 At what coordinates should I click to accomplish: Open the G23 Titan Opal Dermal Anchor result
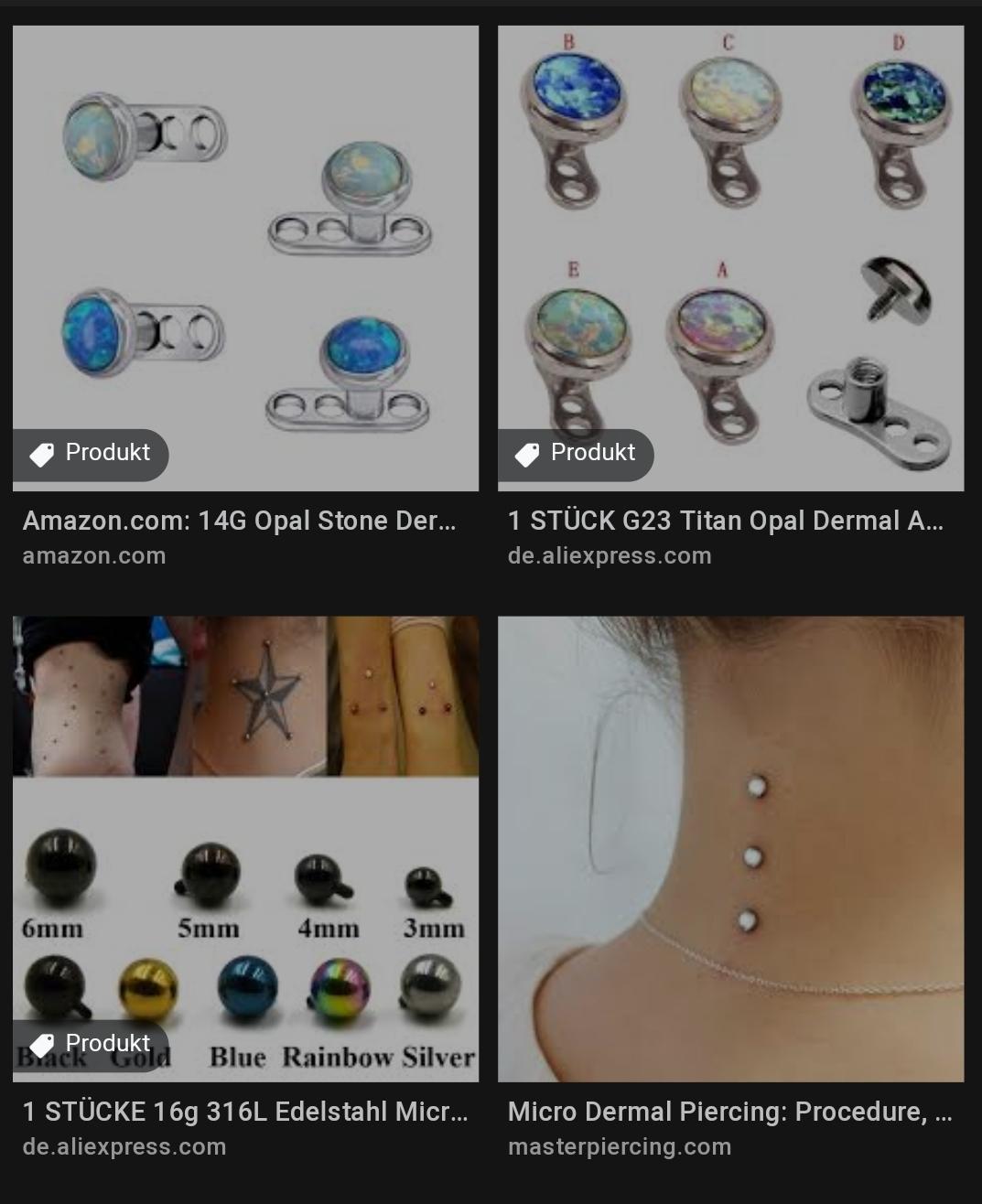(730, 258)
